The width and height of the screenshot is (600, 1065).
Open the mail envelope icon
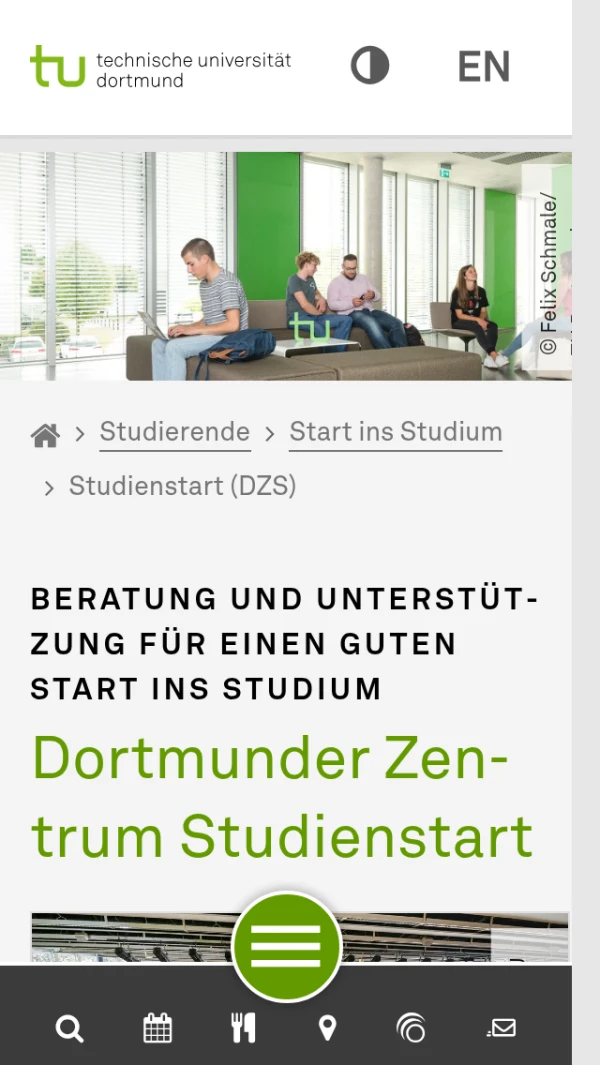coord(501,1027)
